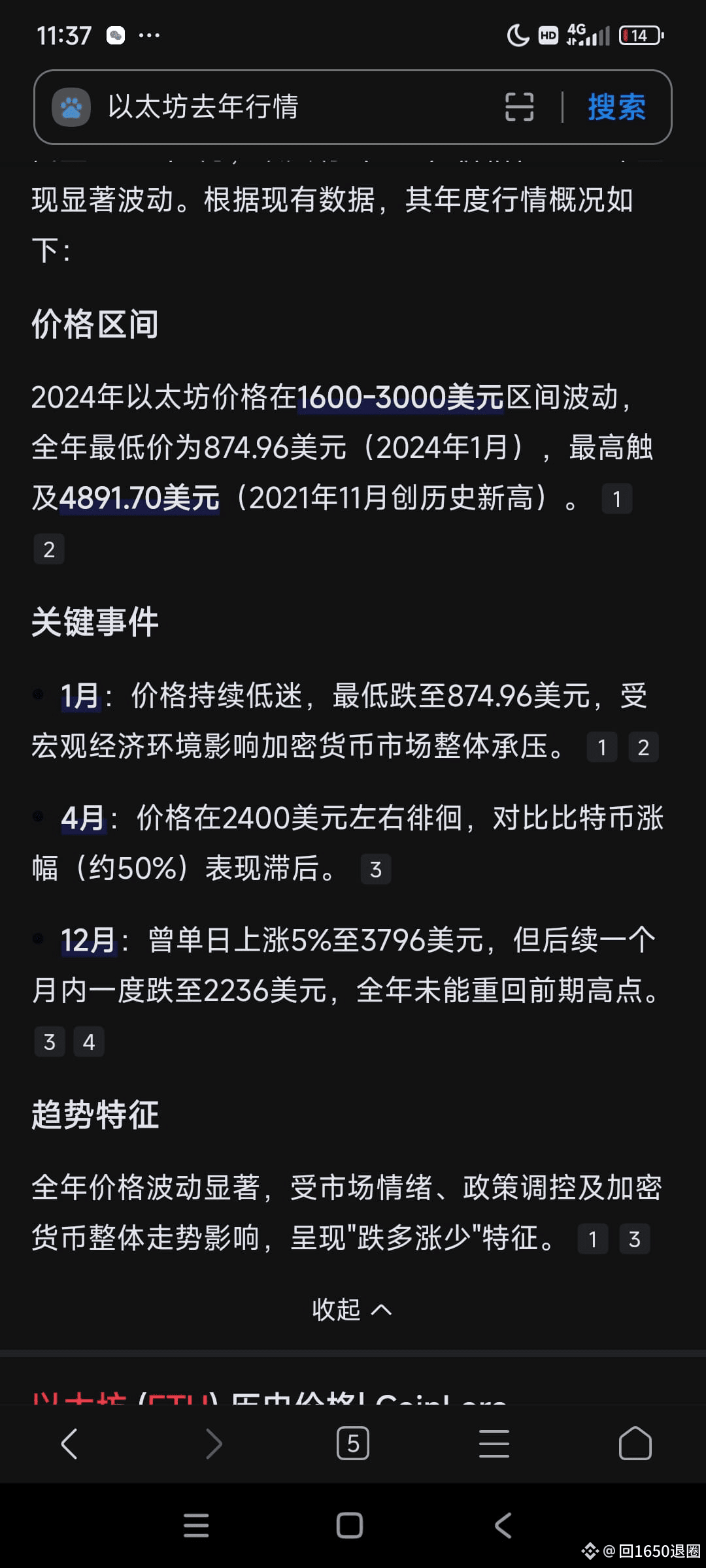Viewport: 706px width, 1568px height.
Task: Collapse the answer card via 收起
Action: pos(352,1309)
